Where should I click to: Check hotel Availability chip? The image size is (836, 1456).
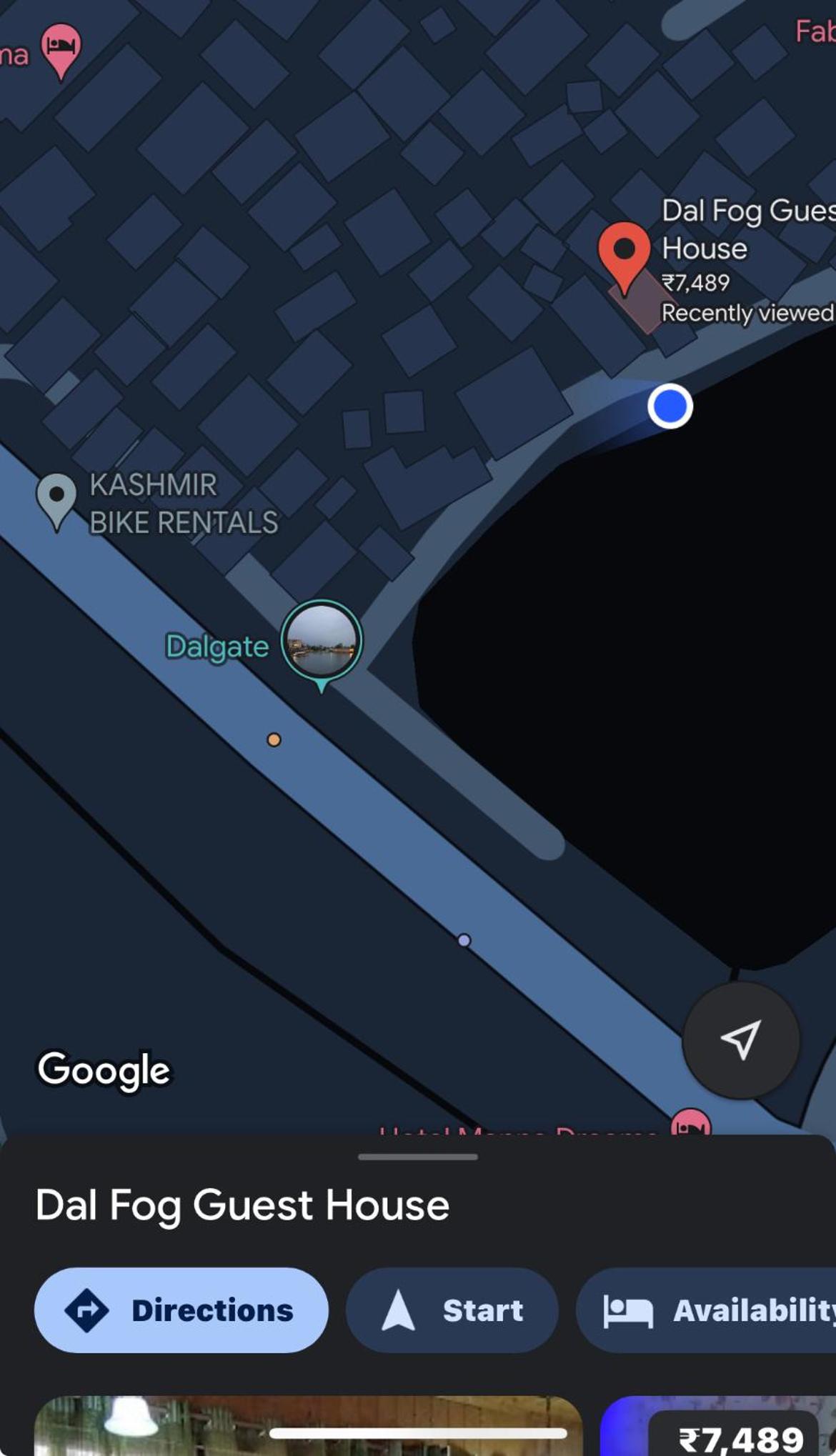tap(706, 1310)
